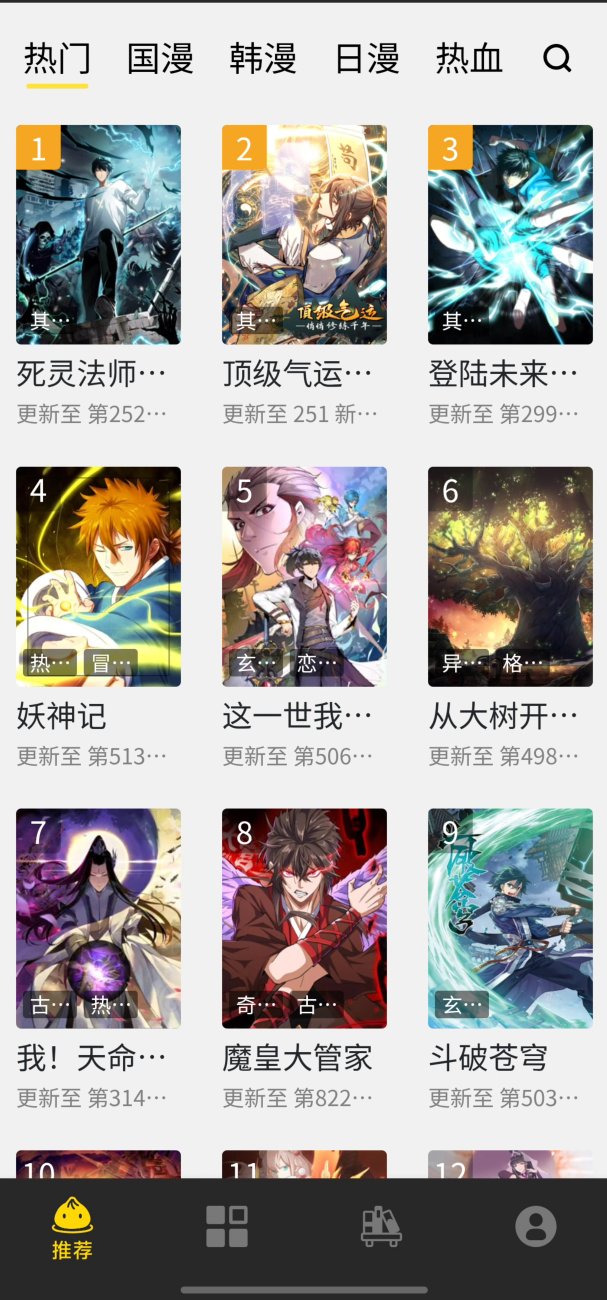This screenshot has height=1300, width=607.
Task: Show the 热血 category tab
Action: point(469,59)
